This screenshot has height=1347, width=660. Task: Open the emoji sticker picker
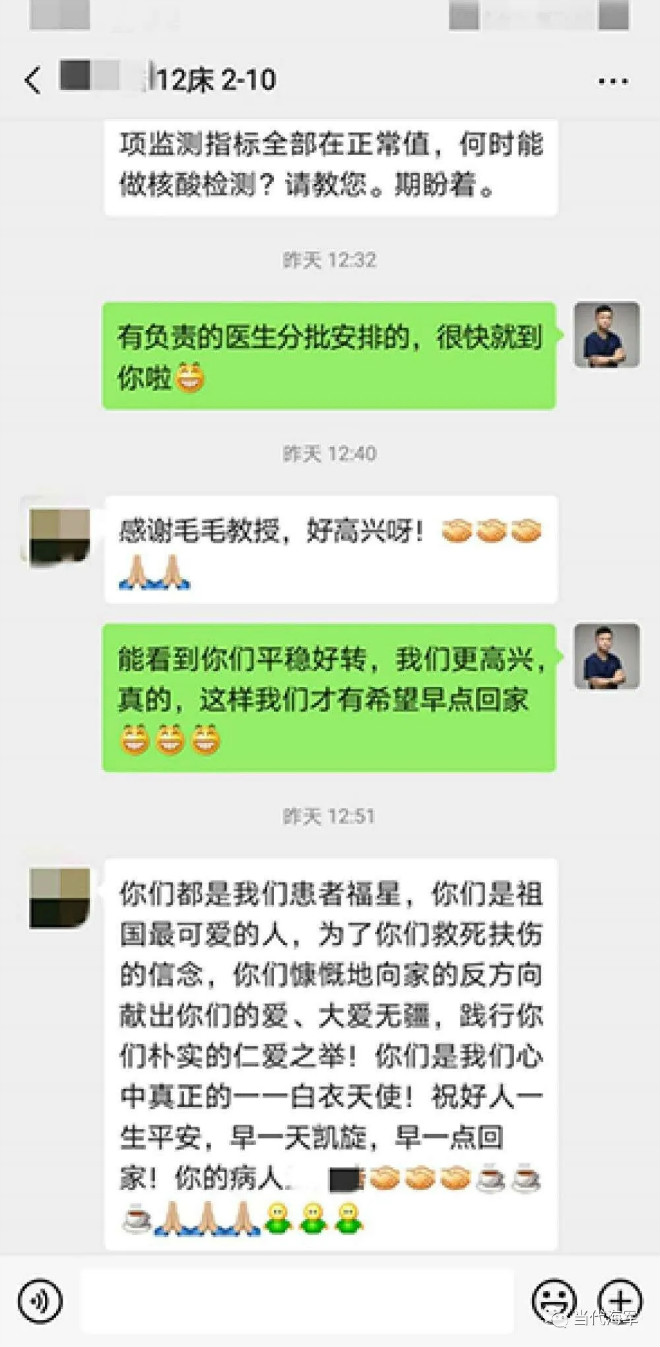(x=553, y=1301)
